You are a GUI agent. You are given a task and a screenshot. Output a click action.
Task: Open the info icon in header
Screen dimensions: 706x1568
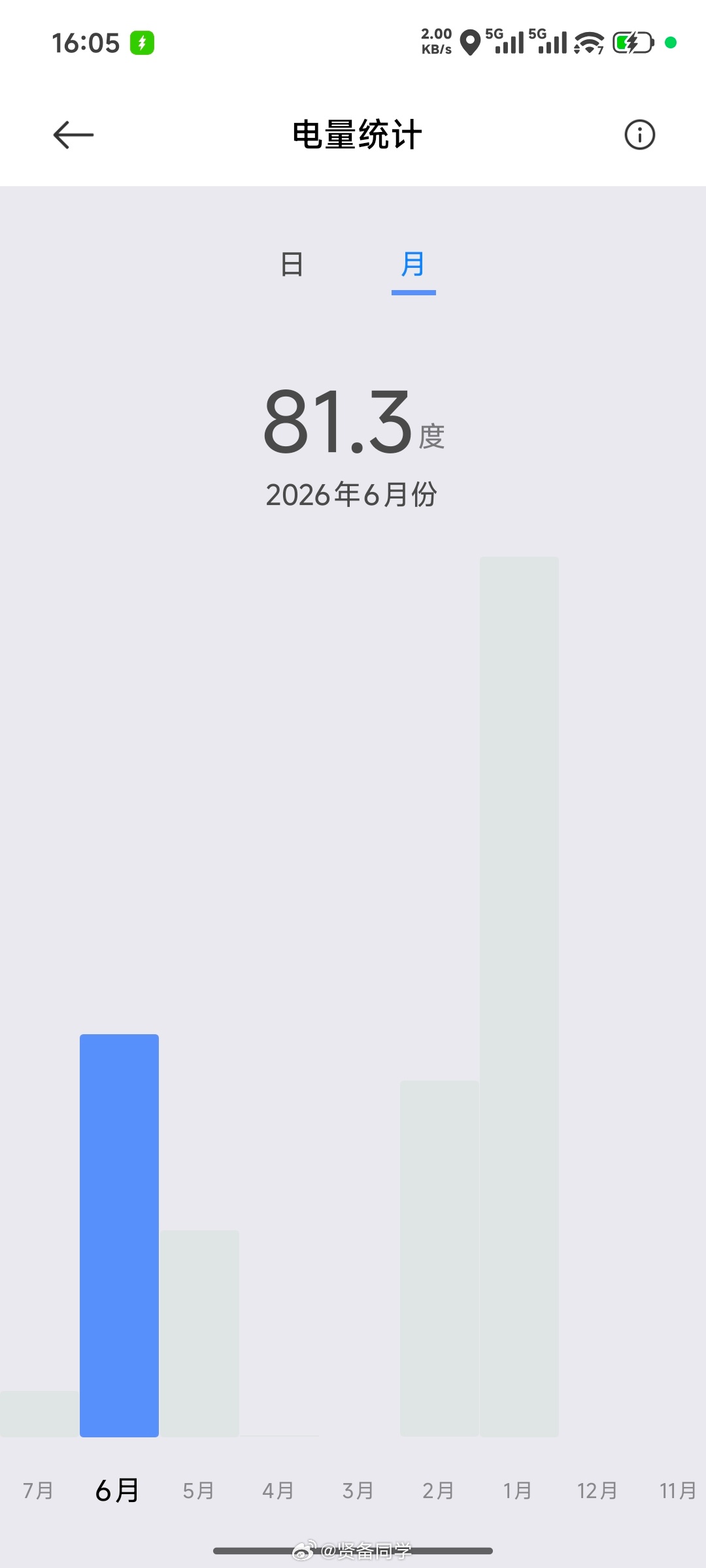pyautogui.click(x=639, y=135)
